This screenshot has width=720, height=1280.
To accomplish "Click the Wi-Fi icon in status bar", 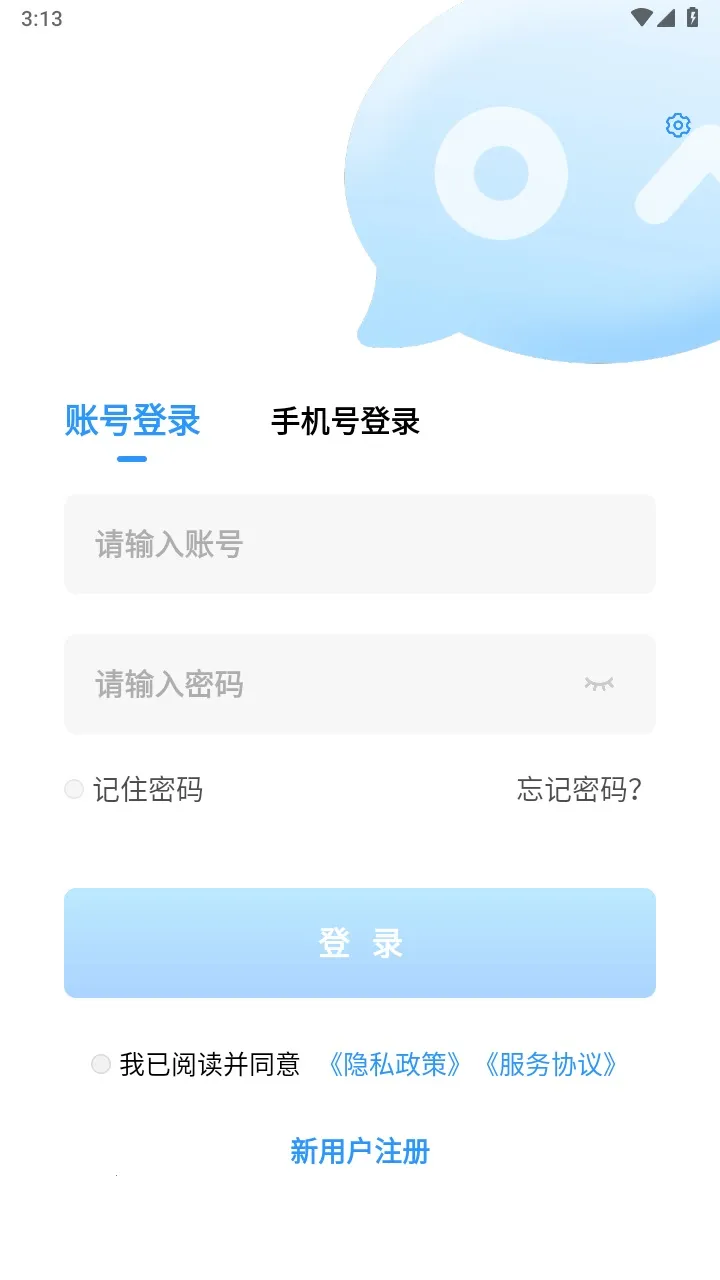I will tap(644, 17).
